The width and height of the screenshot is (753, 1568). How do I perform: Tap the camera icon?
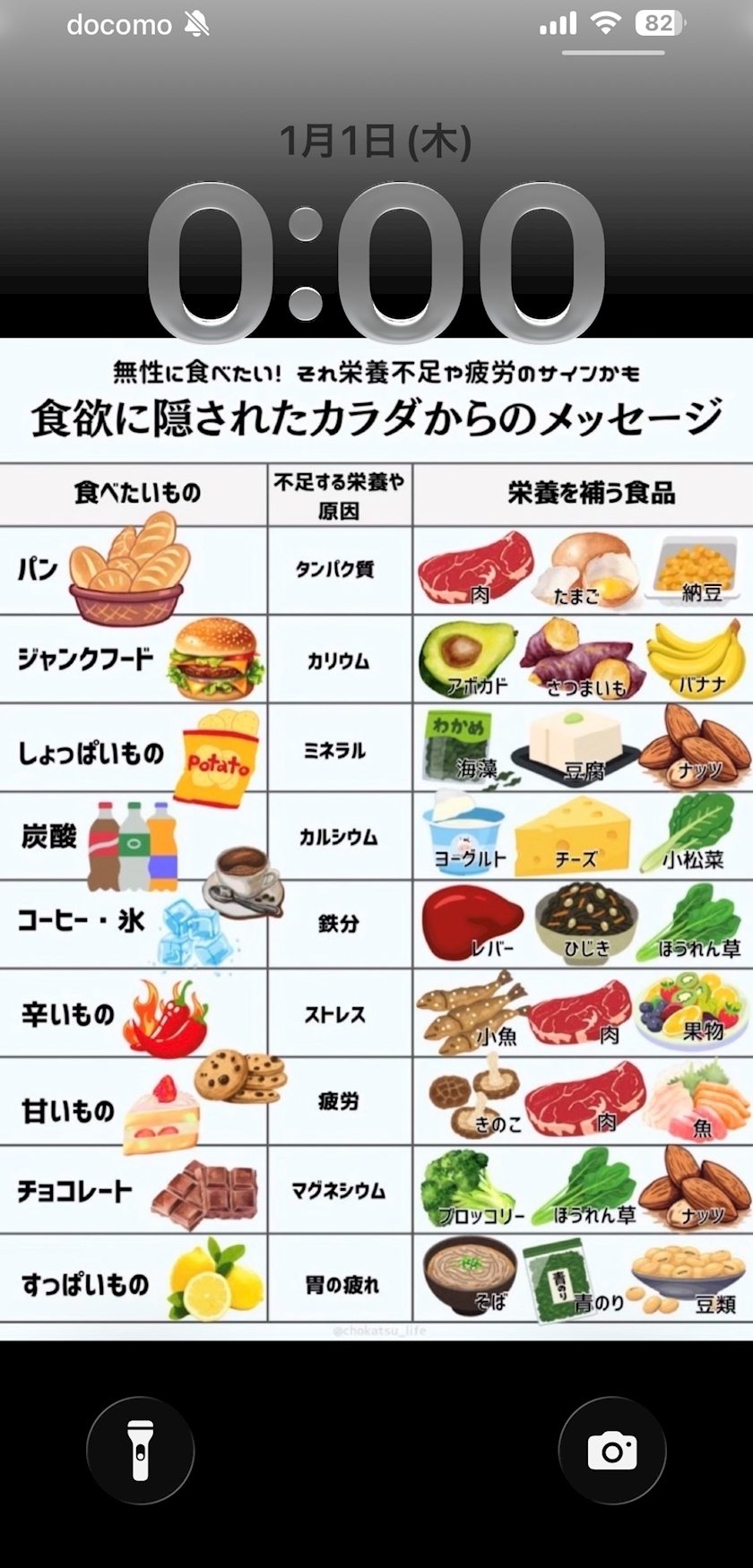(611, 1452)
